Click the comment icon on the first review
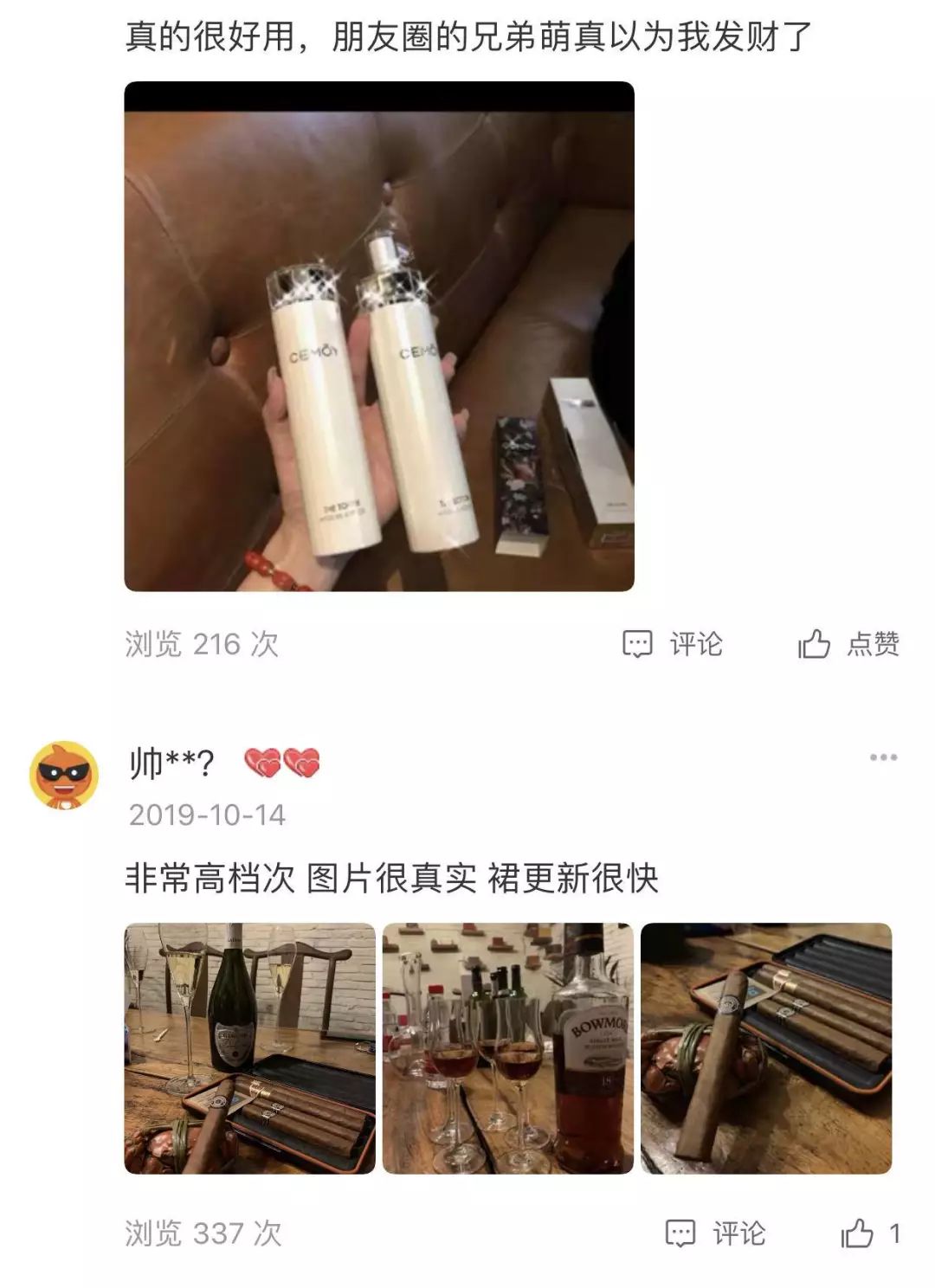Viewport: 935px width, 1288px height. pyautogui.click(x=638, y=644)
